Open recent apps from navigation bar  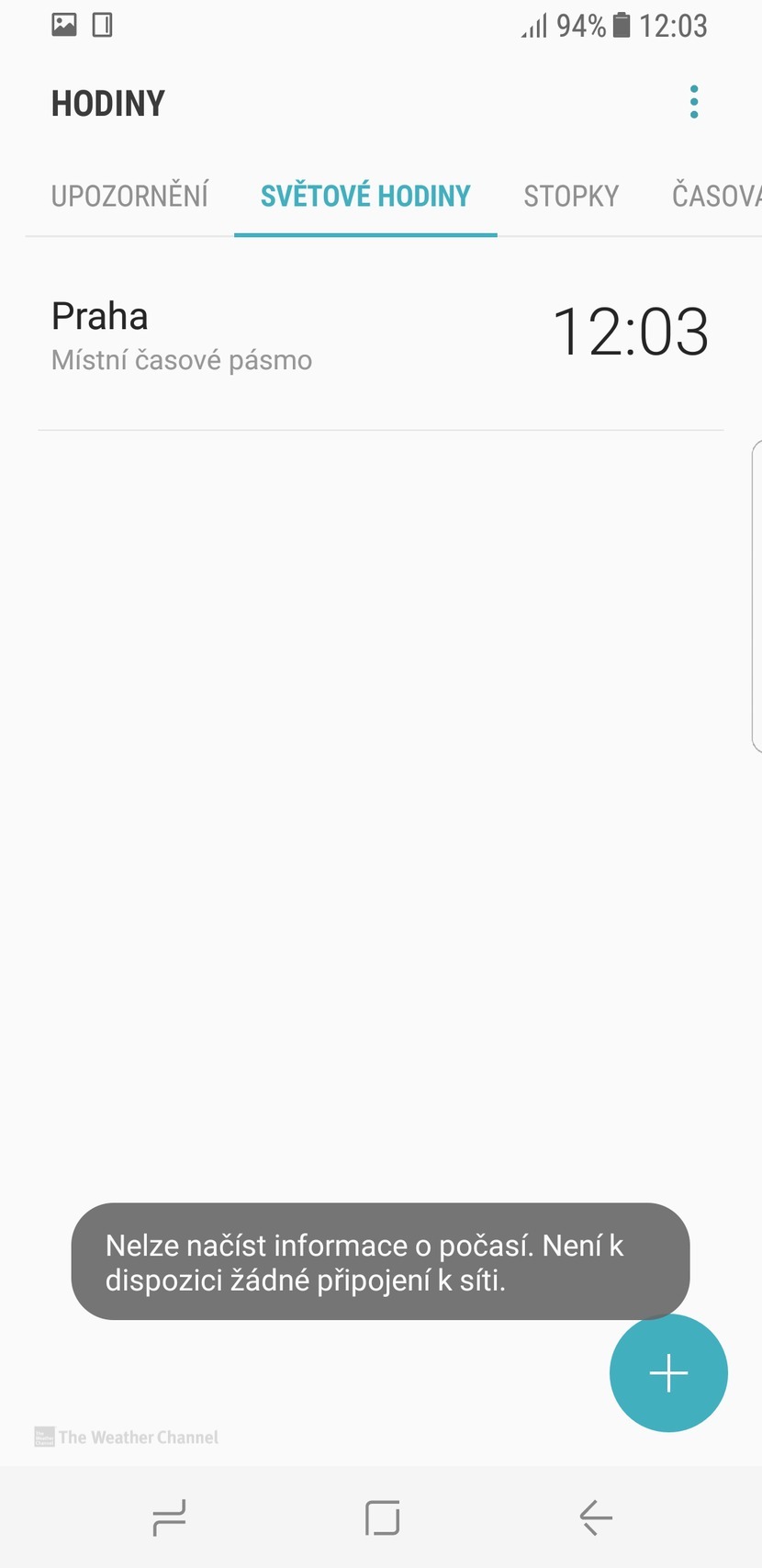[x=169, y=1517]
